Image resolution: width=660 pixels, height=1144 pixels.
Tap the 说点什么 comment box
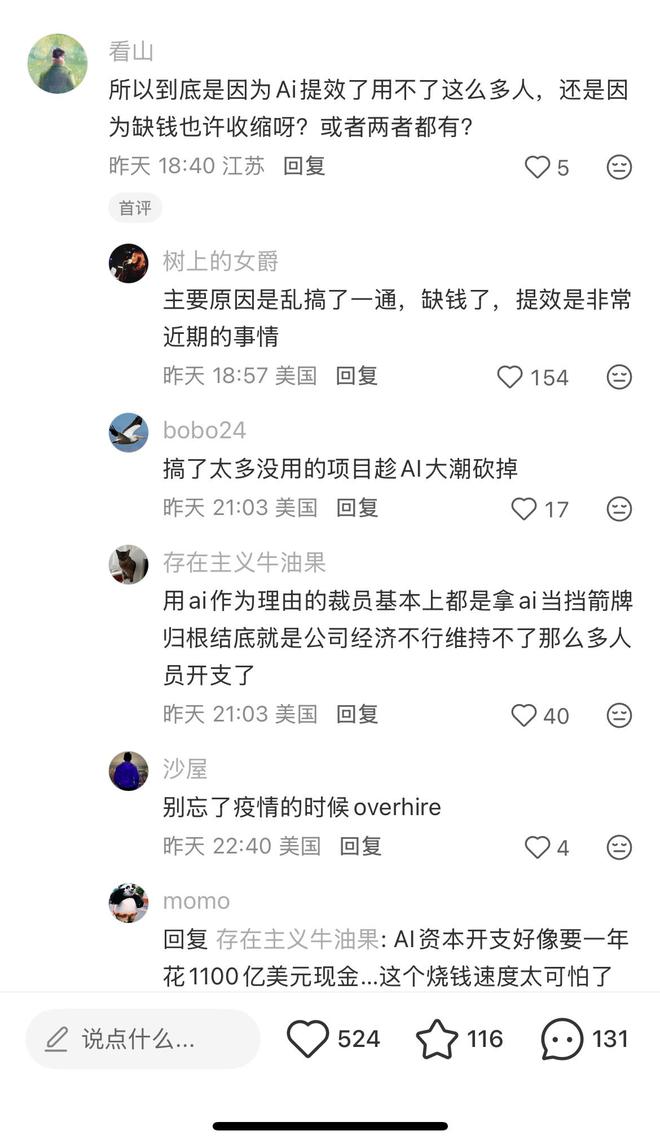[142, 1039]
